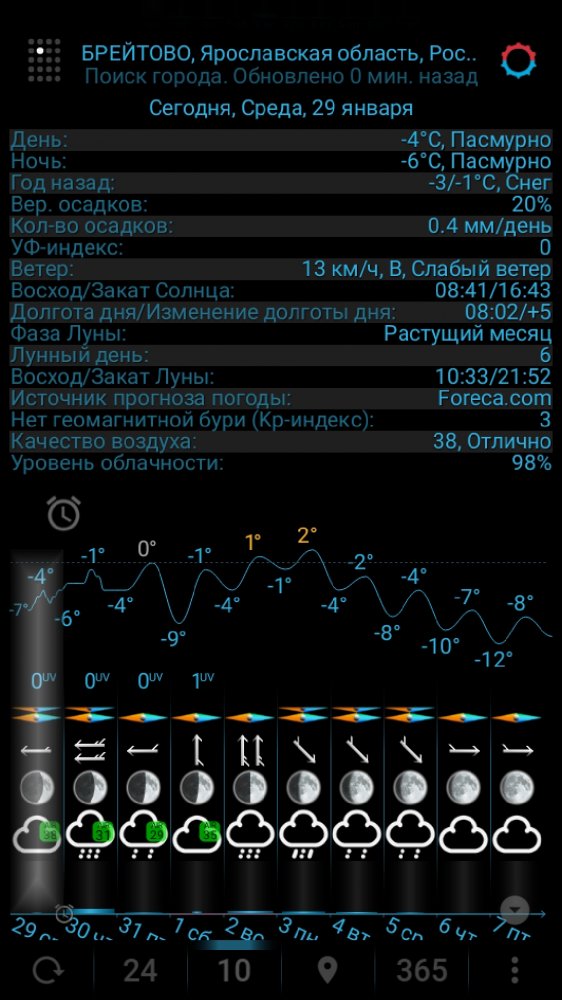Switch to the 24-hour forecast tab

[140, 970]
